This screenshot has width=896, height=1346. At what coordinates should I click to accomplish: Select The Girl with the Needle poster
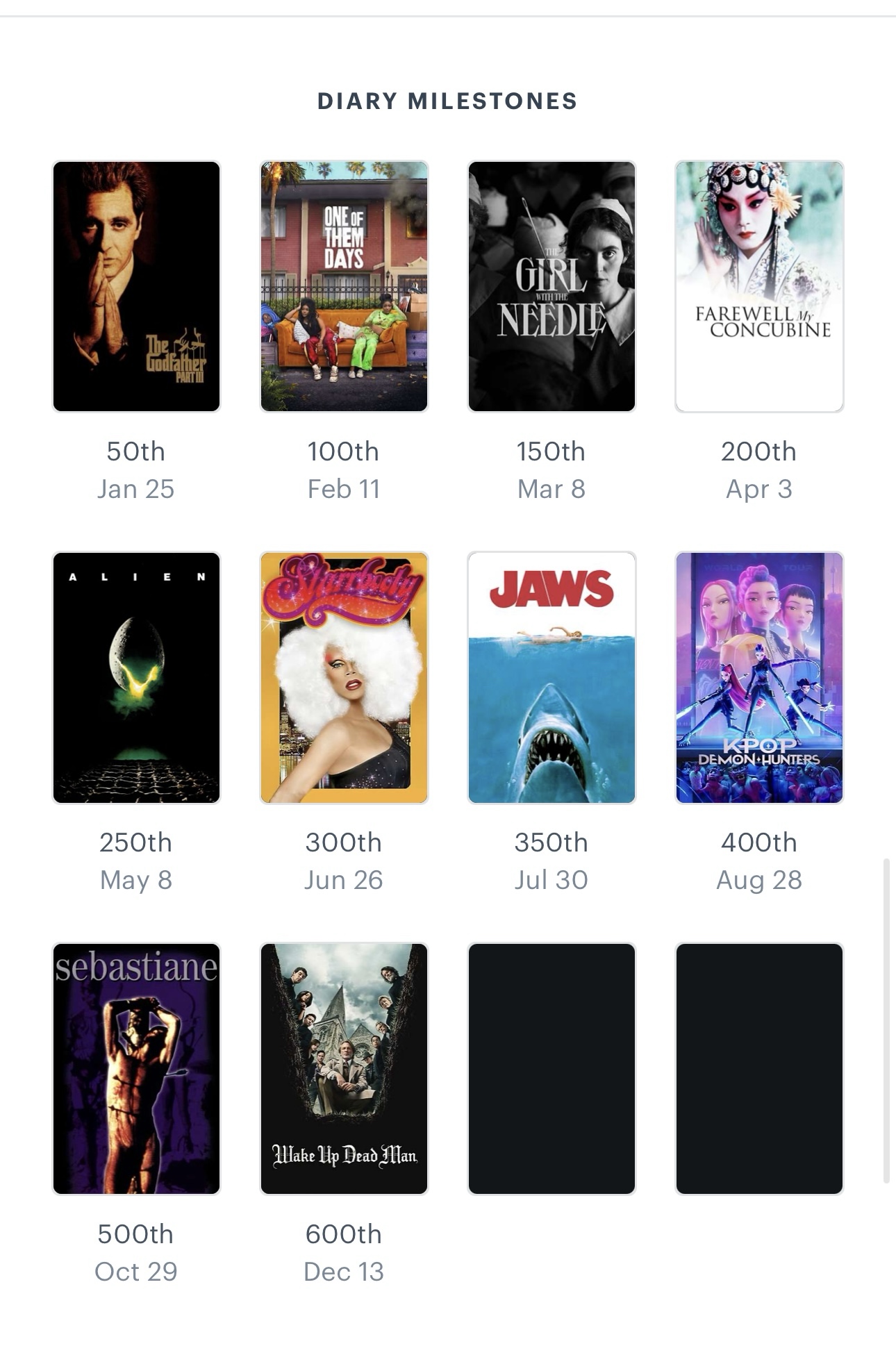[x=551, y=286]
